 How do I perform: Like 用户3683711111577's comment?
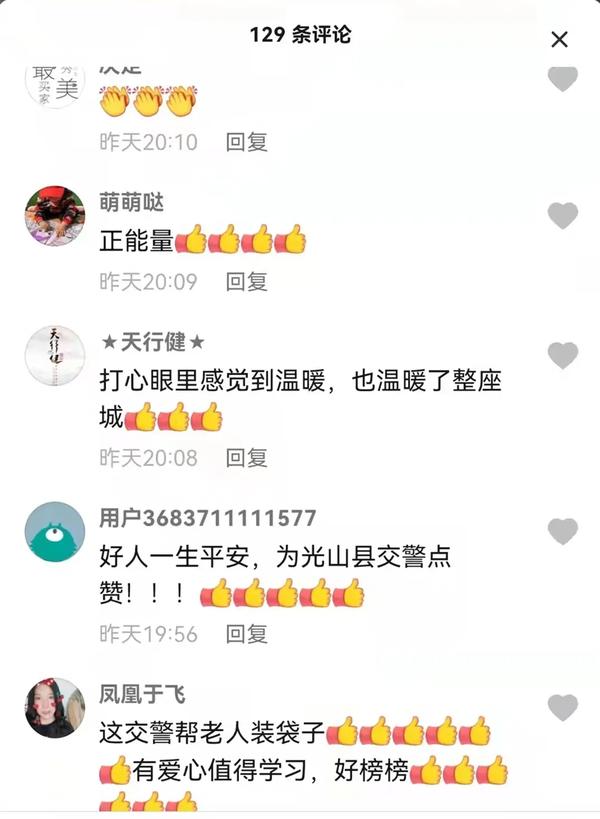coord(563,531)
